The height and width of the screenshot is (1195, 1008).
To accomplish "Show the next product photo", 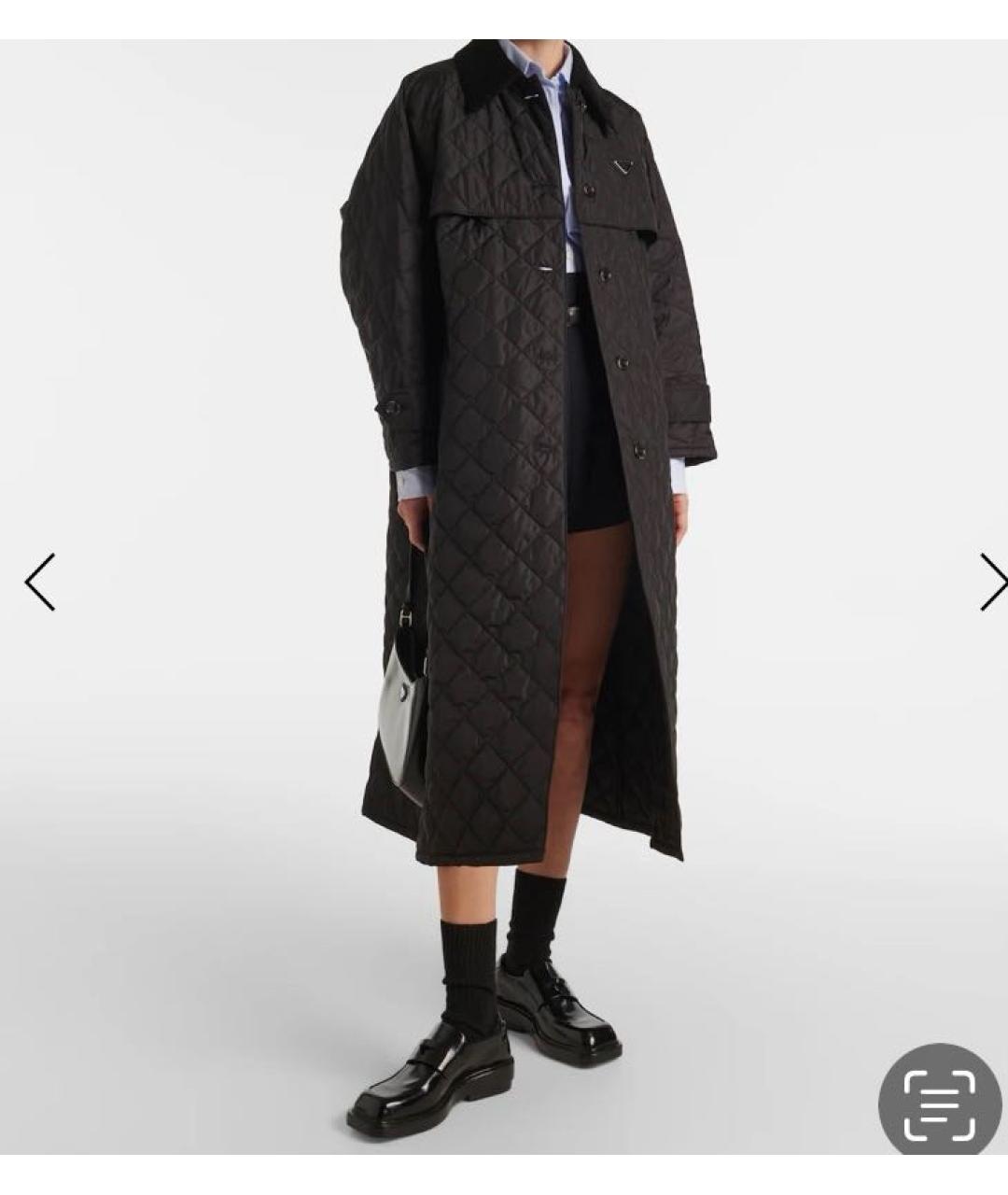I will pyautogui.click(x=991, y=582).
